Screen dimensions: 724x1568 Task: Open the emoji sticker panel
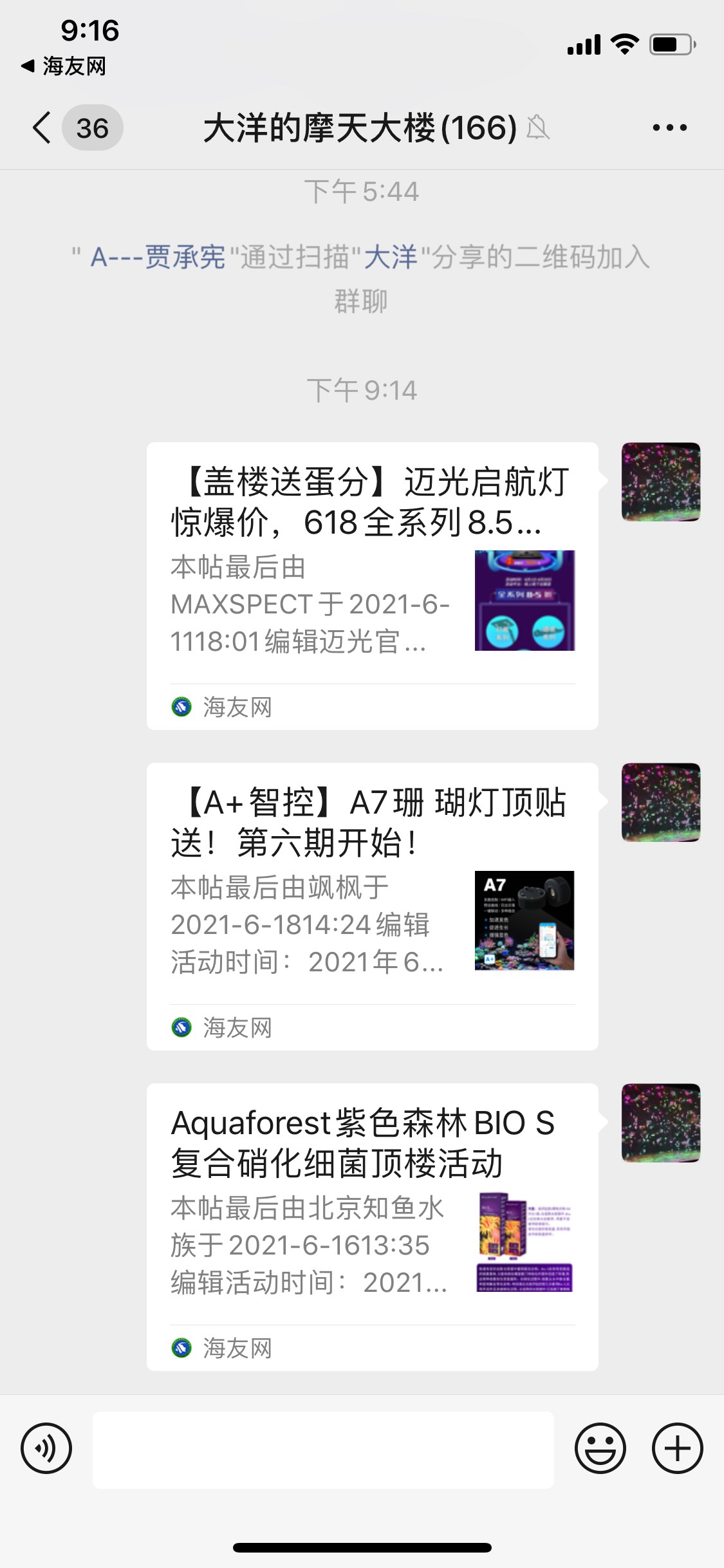pos(600,1448)
